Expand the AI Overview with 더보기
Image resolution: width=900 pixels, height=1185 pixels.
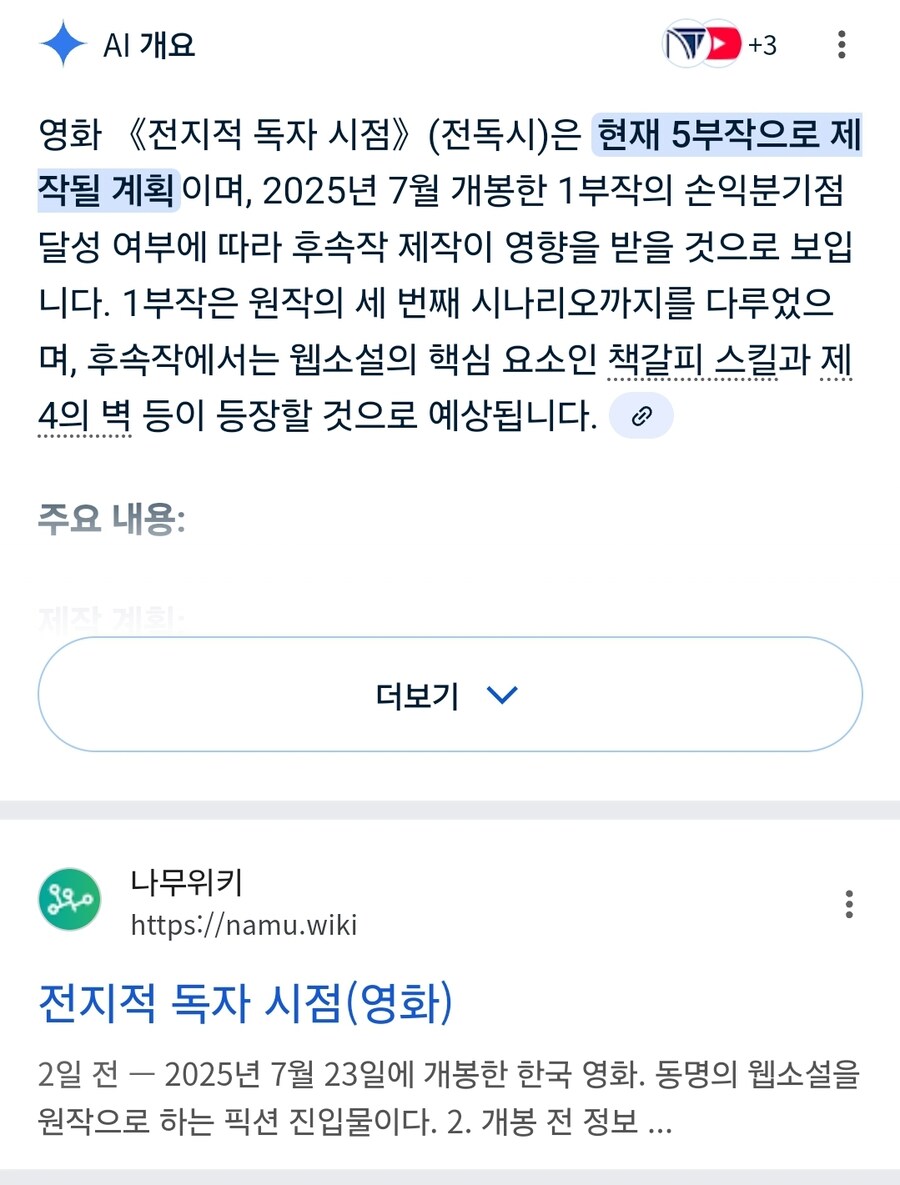(450, 694)
